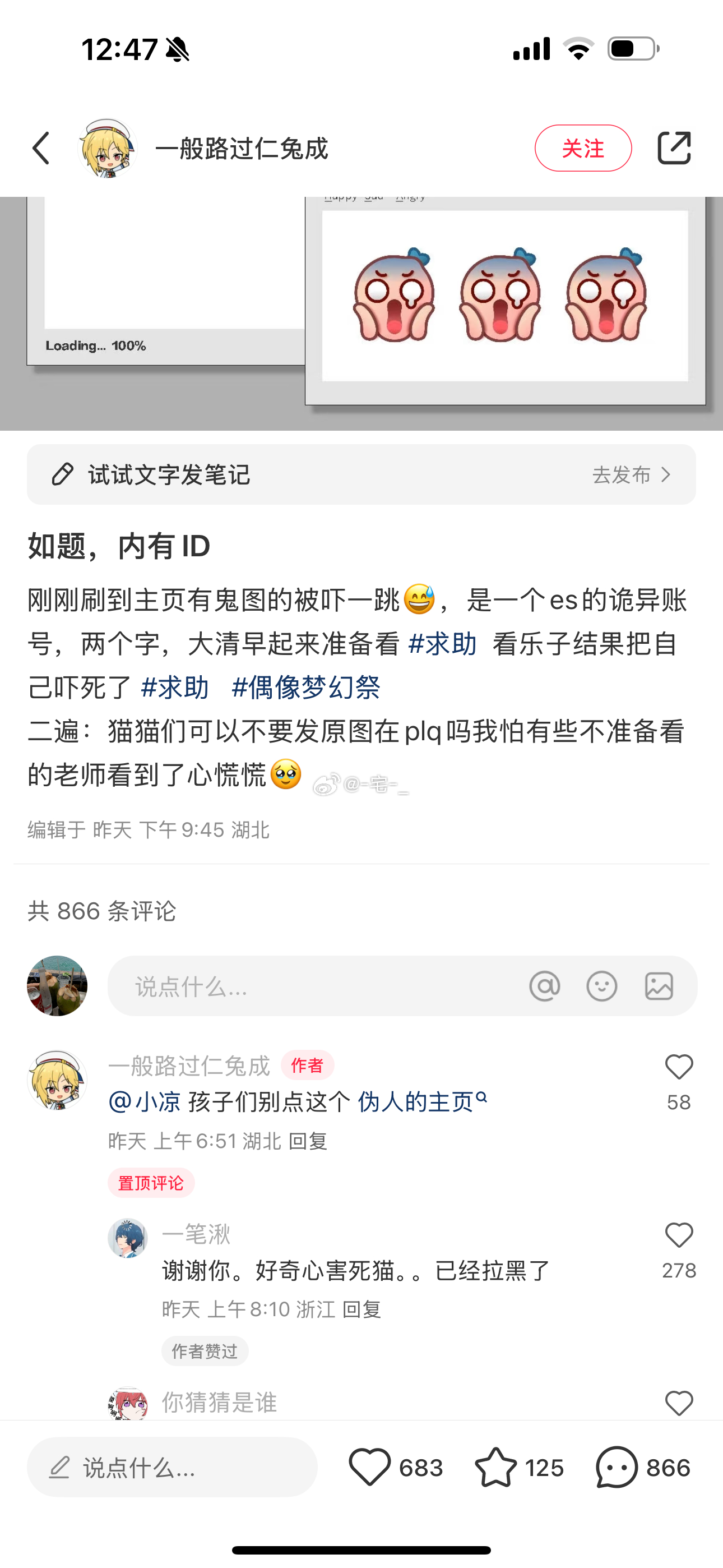Screen dimensions: 723x1568
Task: Follow the author with 关注 button
Action: [582, 149]
